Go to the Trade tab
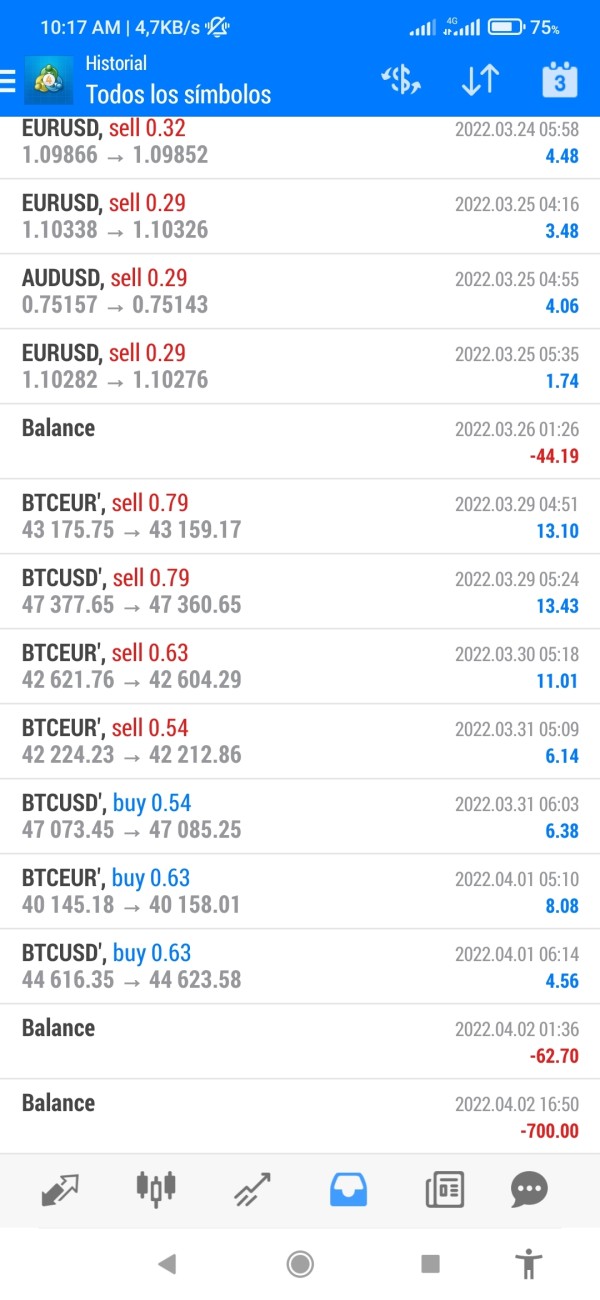This screenshot has height=1300, width=600. pyautogui.click(x=251, y=1189)
